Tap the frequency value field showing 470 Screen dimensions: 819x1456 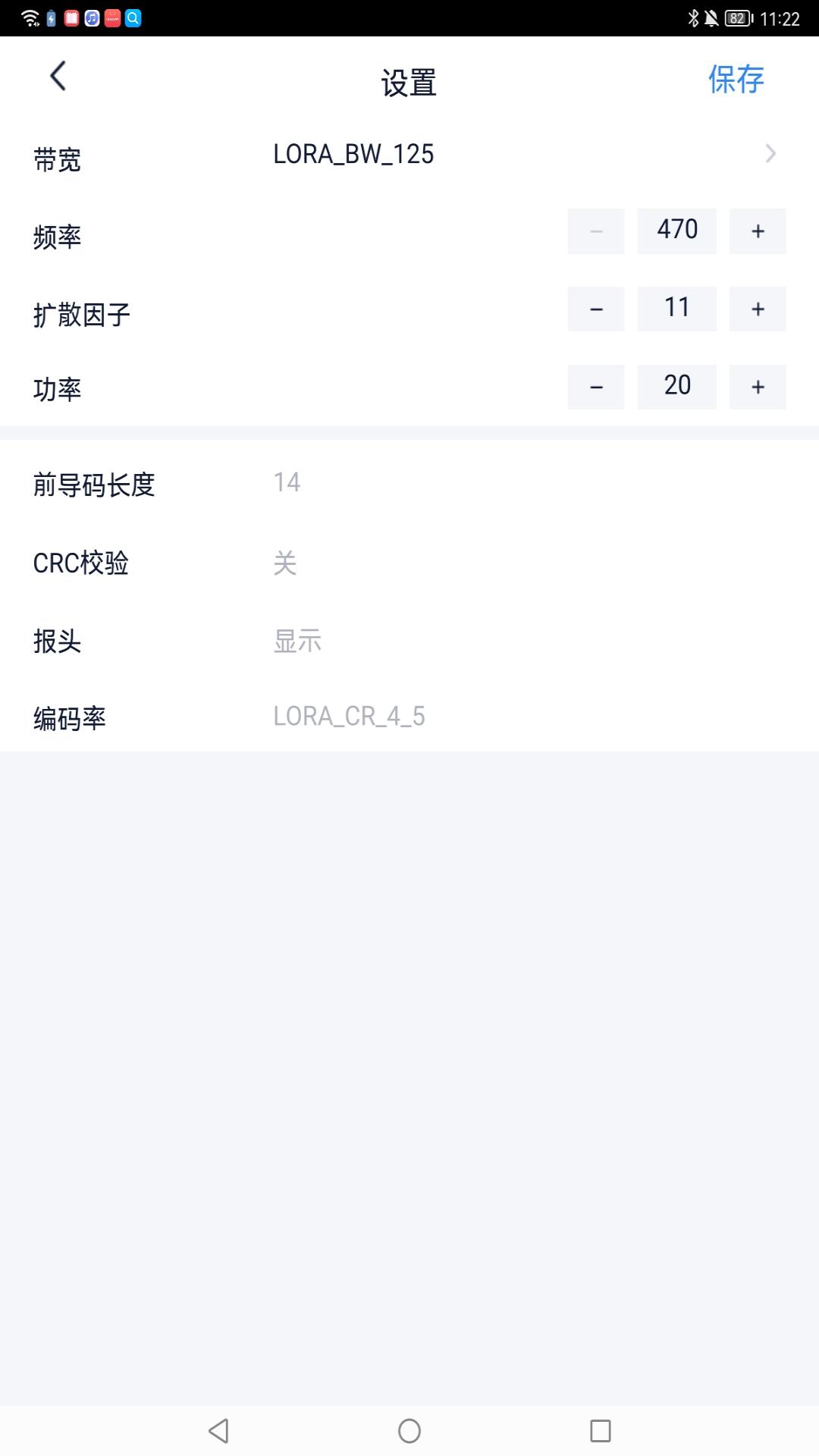coord(676,231)
